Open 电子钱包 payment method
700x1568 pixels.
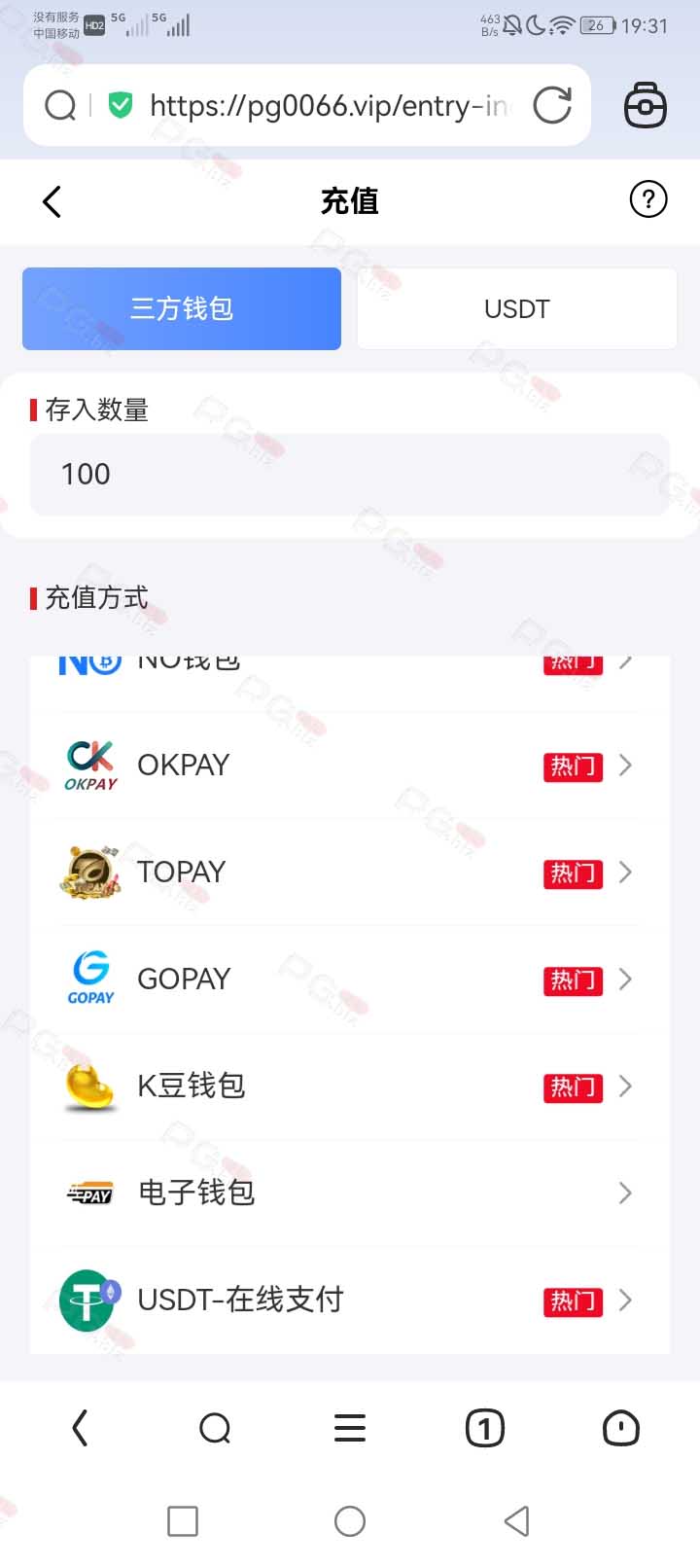pos(350,1193)
